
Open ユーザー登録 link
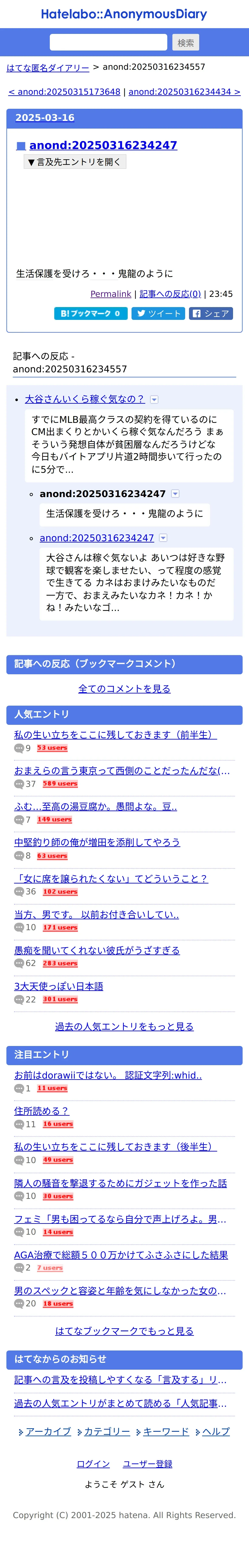tap(147, 1464)
